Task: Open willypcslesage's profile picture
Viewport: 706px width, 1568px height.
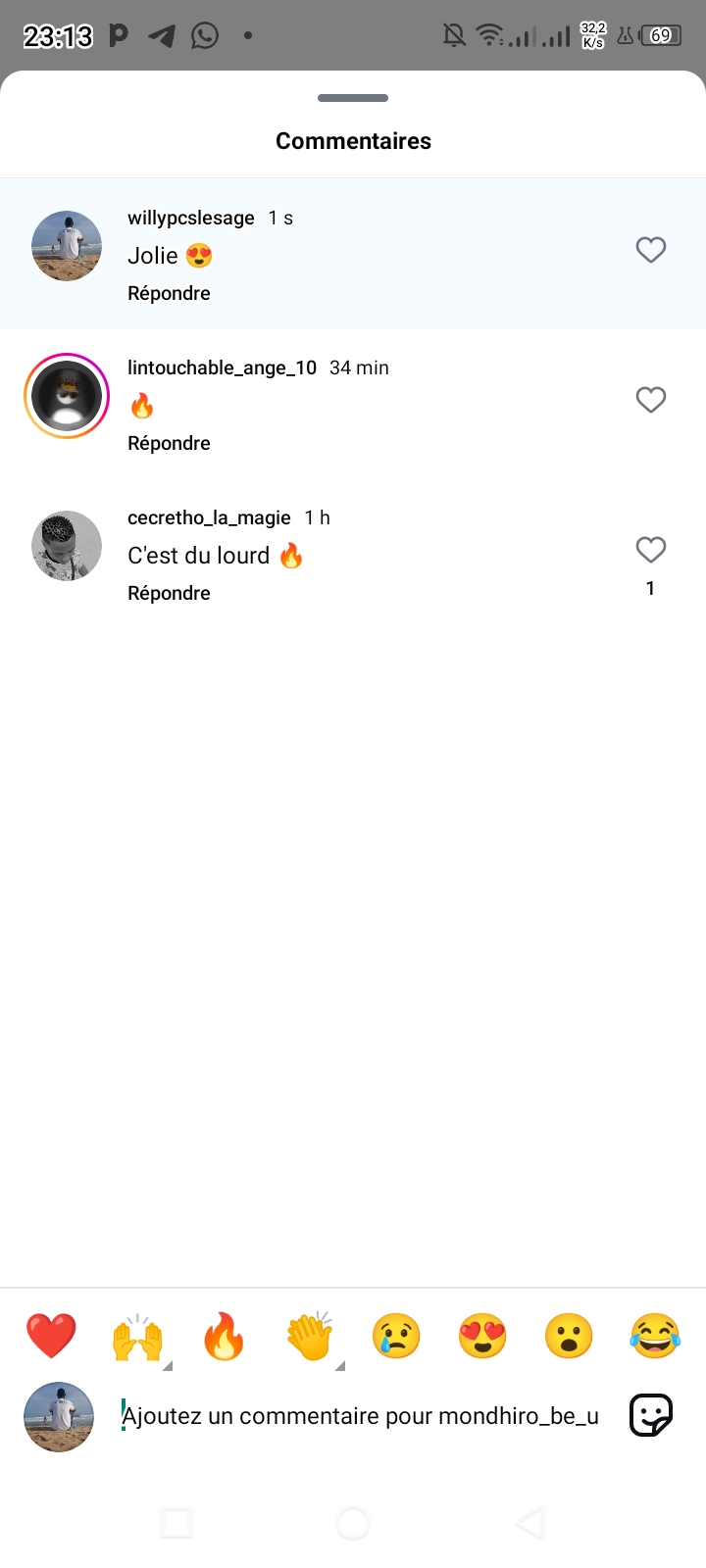Action: 67,246
